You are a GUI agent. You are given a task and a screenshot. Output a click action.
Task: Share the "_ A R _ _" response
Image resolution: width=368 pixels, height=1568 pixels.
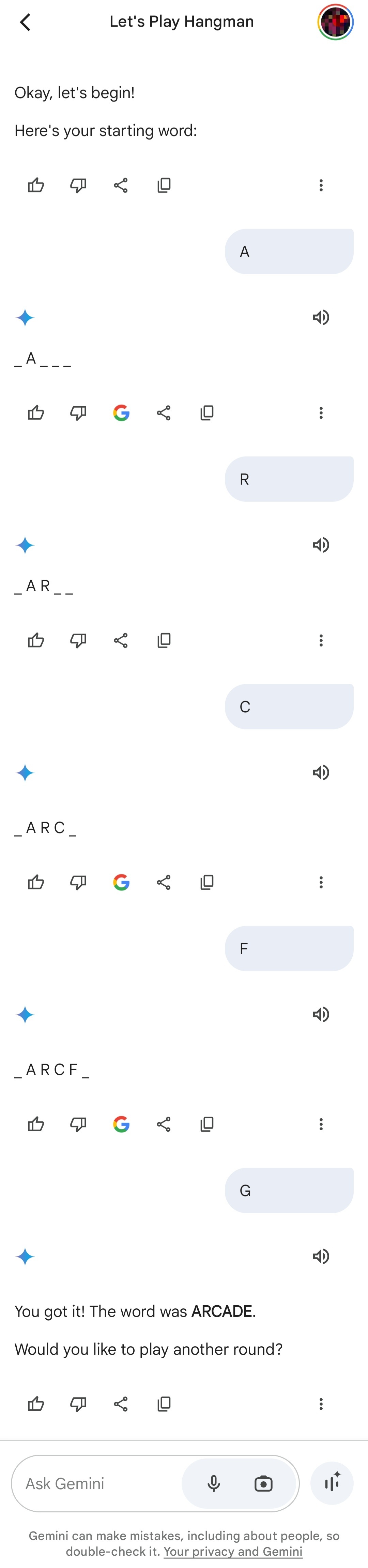[121, 640]
